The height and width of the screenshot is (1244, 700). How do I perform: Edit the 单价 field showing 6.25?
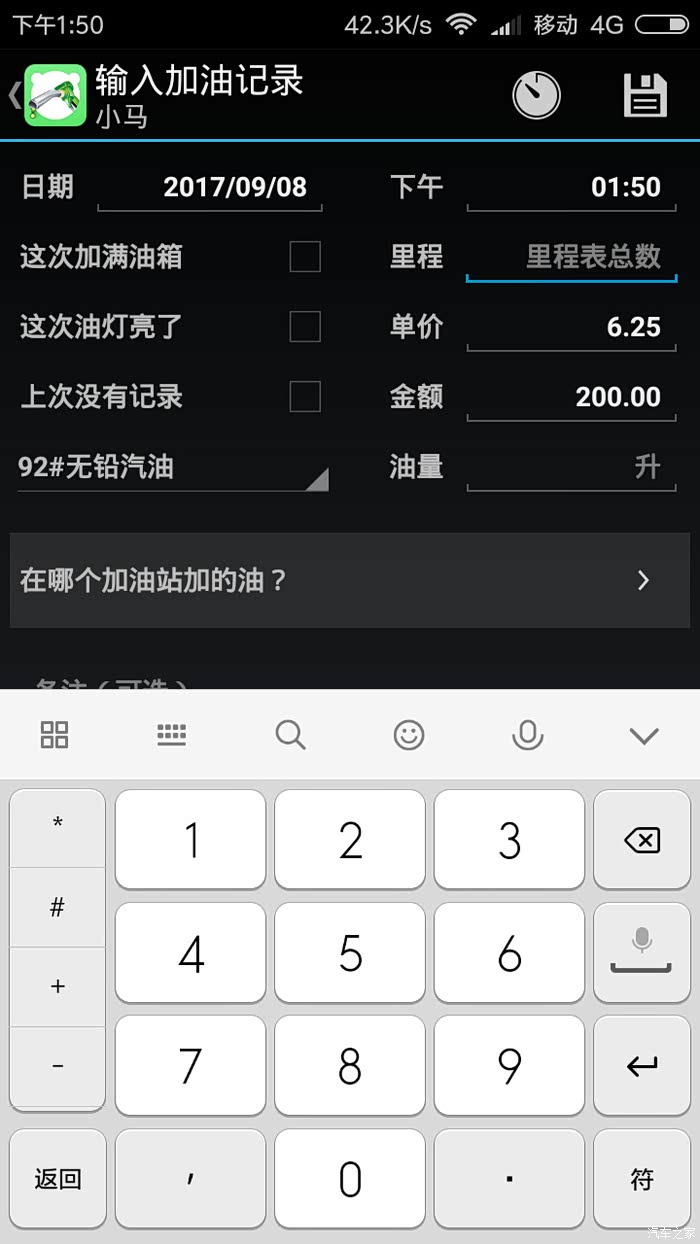571,327
